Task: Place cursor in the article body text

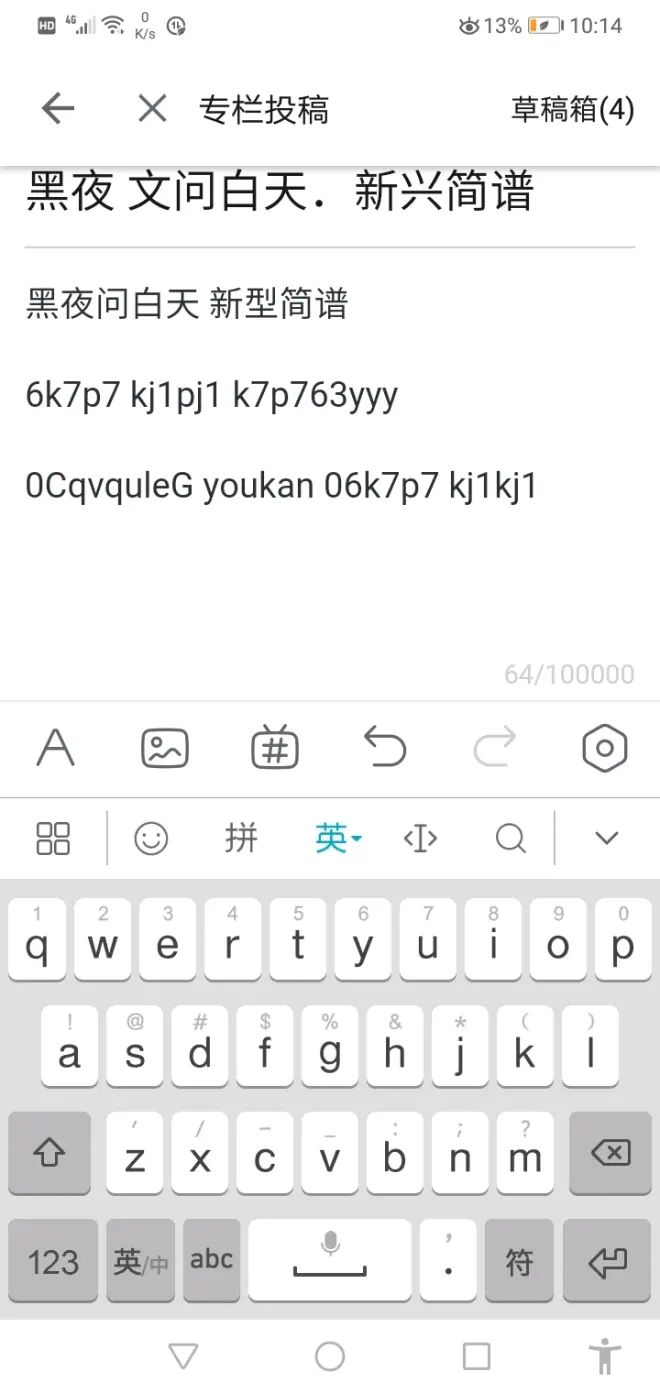Action: pos(281,440)
